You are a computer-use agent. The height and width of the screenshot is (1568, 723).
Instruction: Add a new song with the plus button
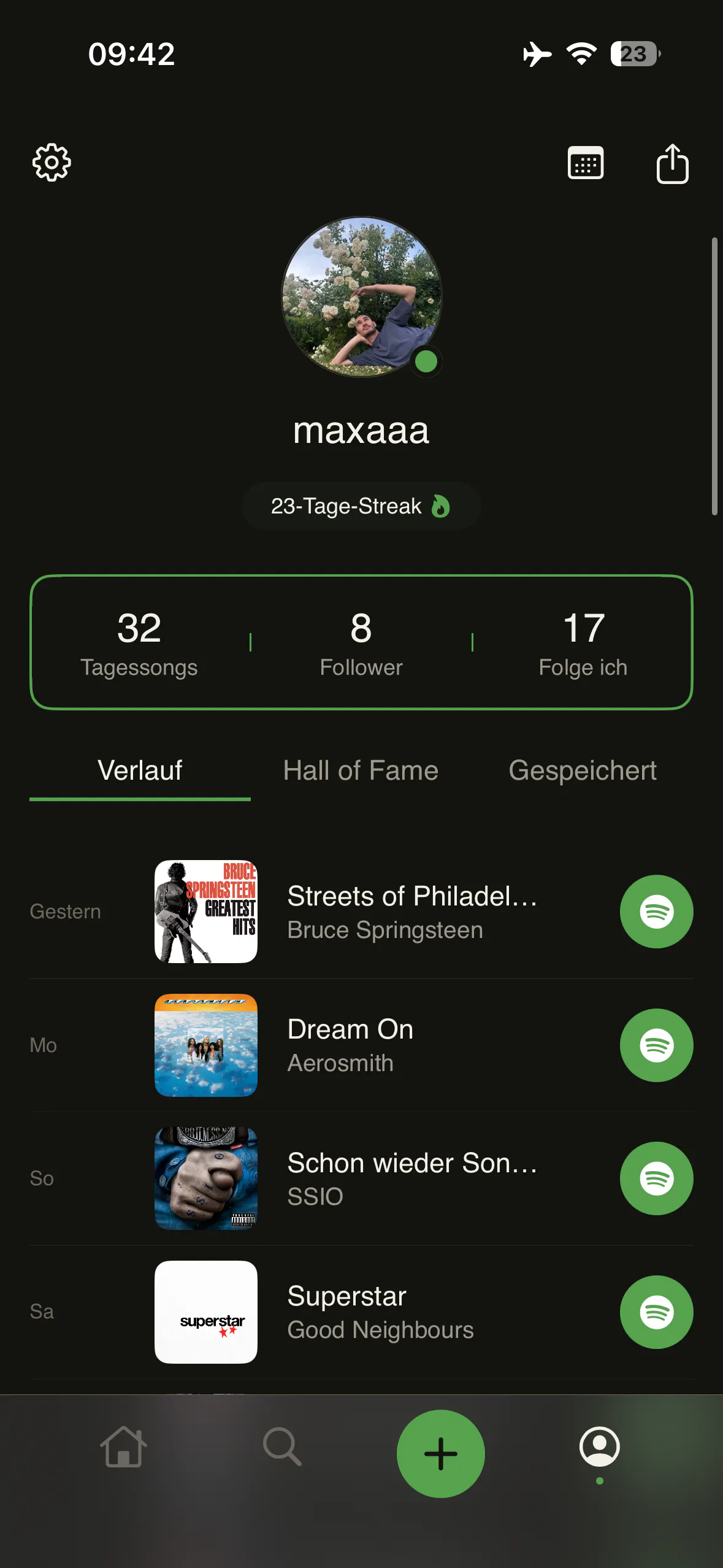coord(441,1454)
